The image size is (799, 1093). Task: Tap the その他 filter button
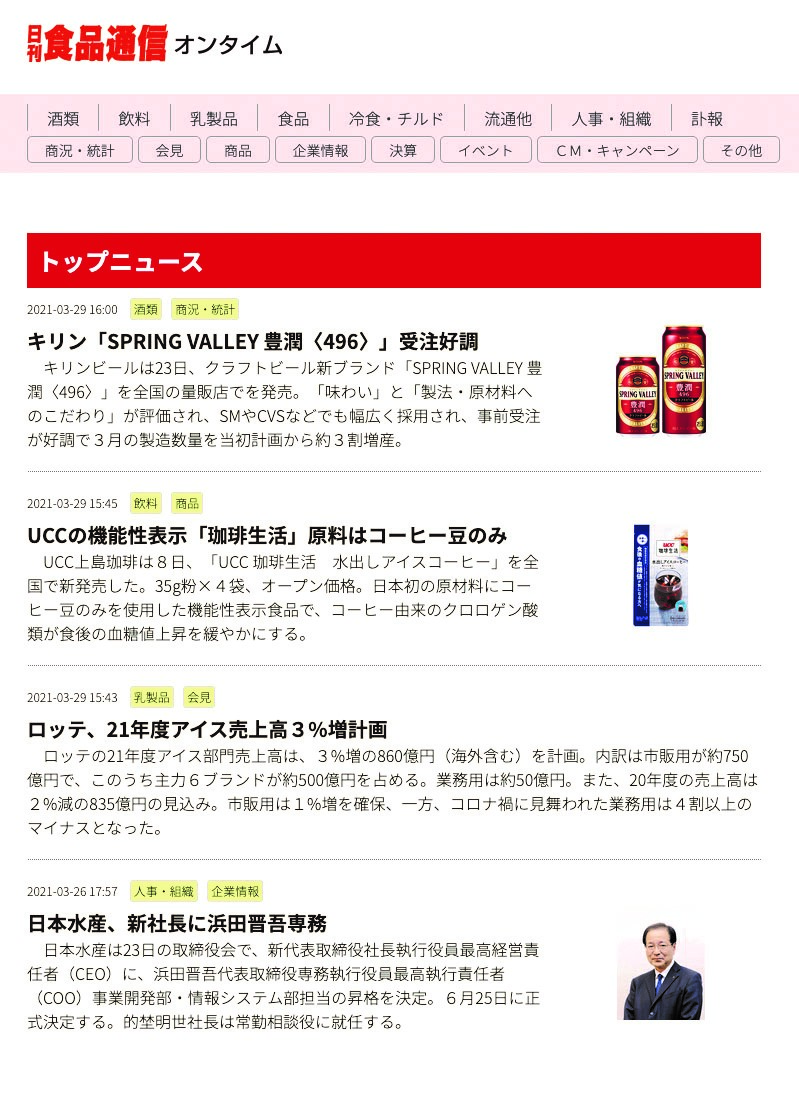pos(741,151)
